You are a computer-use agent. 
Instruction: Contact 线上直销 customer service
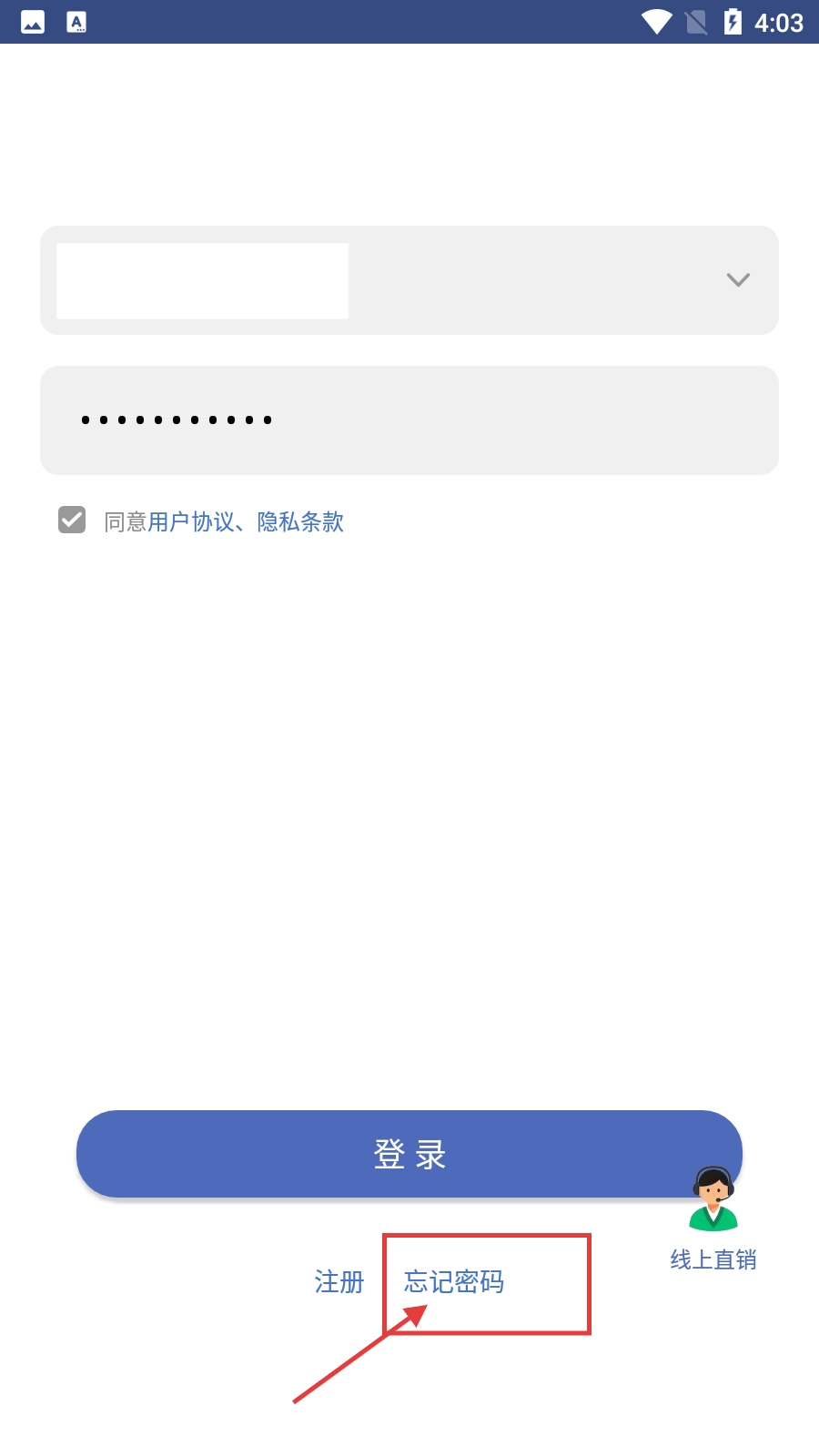713,1219
